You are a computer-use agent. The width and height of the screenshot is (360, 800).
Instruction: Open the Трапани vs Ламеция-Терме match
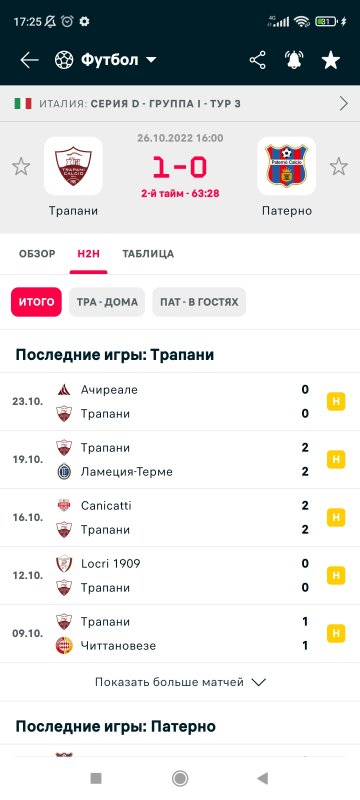click(x=180, y=460)
